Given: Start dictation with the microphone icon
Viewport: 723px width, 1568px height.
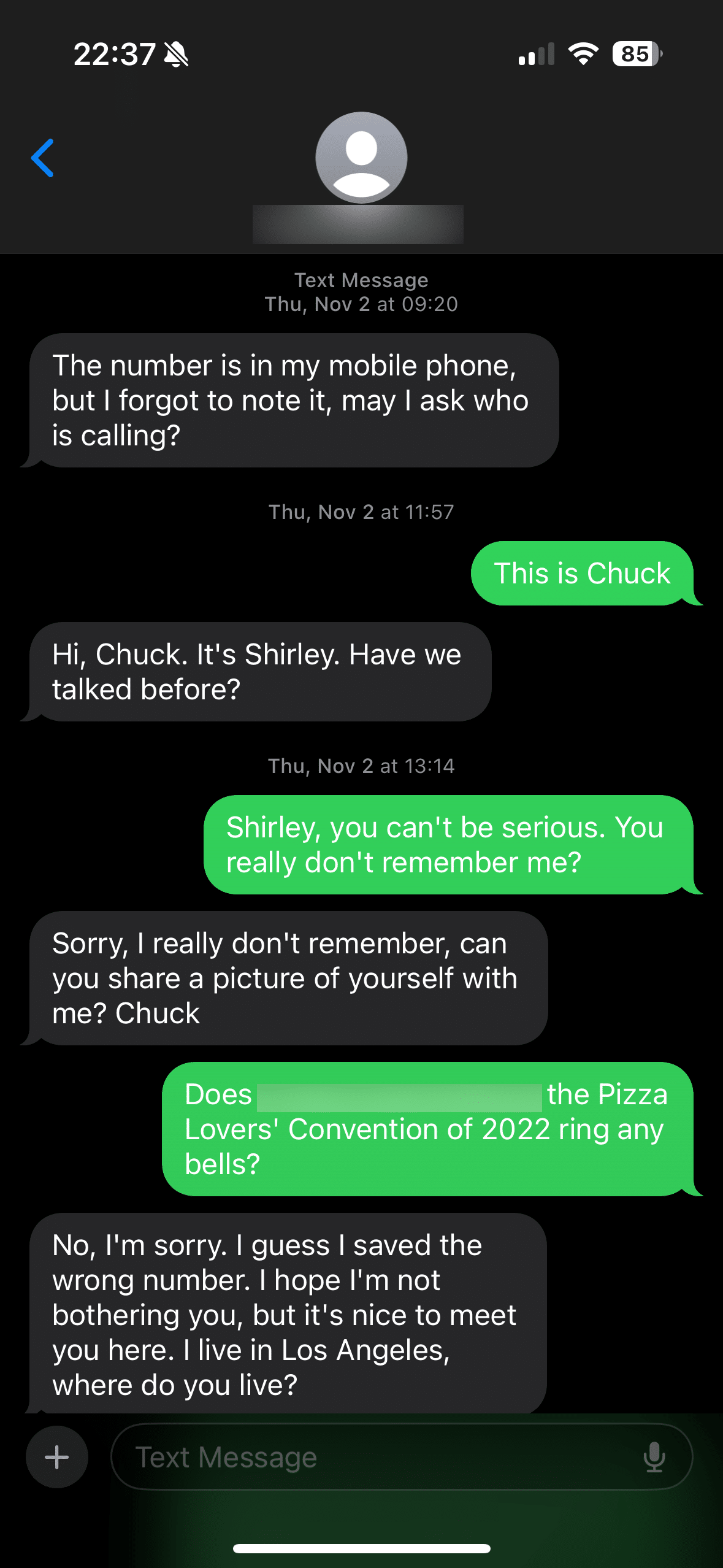Looking at the screenshot, I should coord(654,1457).
